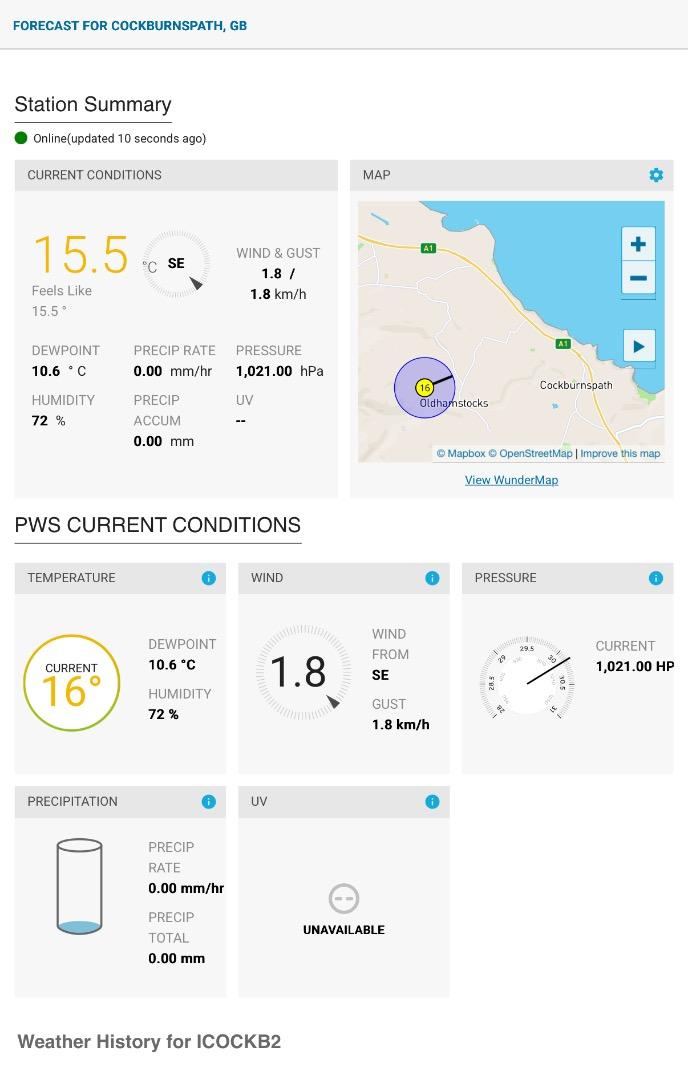The height and width of the screenshot is (1080, 688).
Task: Open the Mapbox attribution link
Action: coord(461,453)
